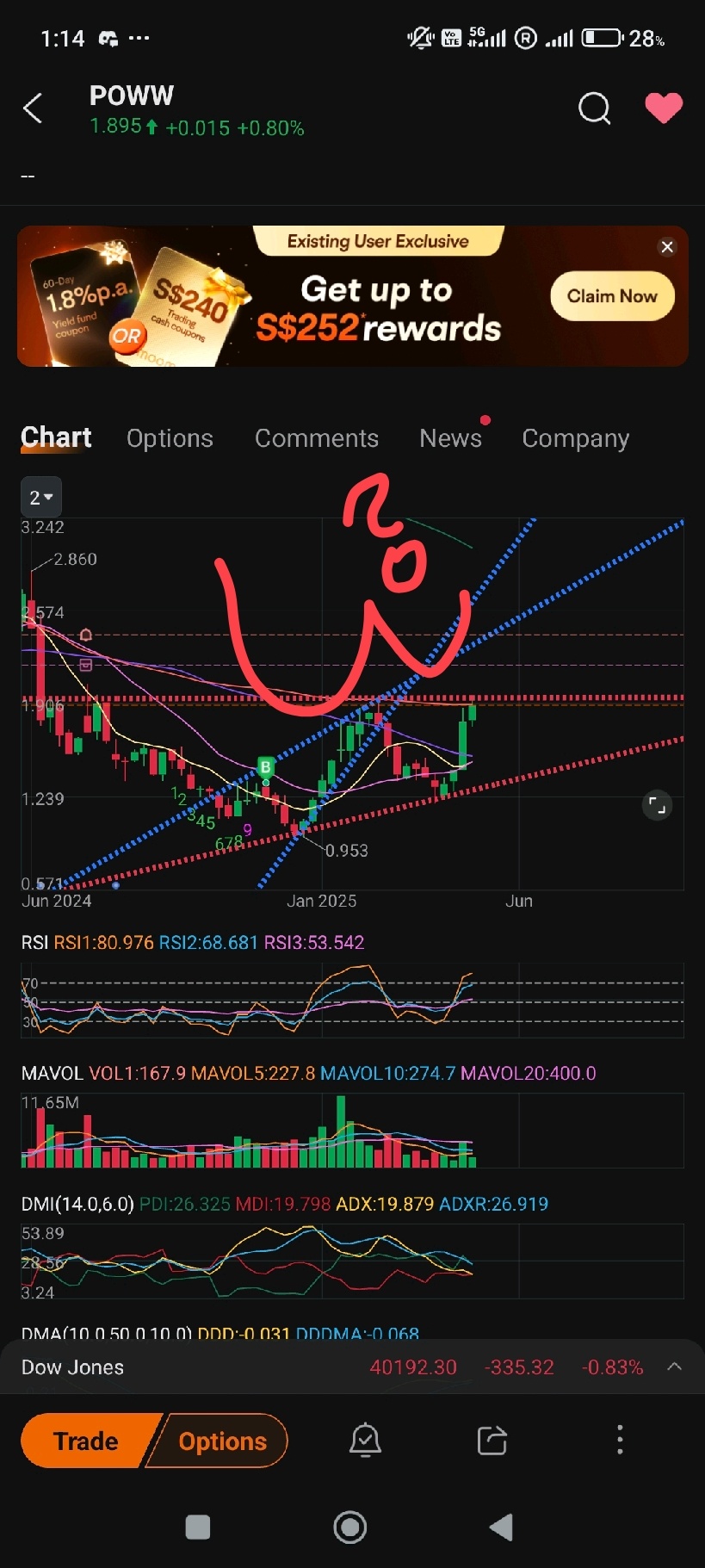The height and width of the screenshot is (1568, 705).
Task: Go back using the top-left arrow
Action: [33, 108]
